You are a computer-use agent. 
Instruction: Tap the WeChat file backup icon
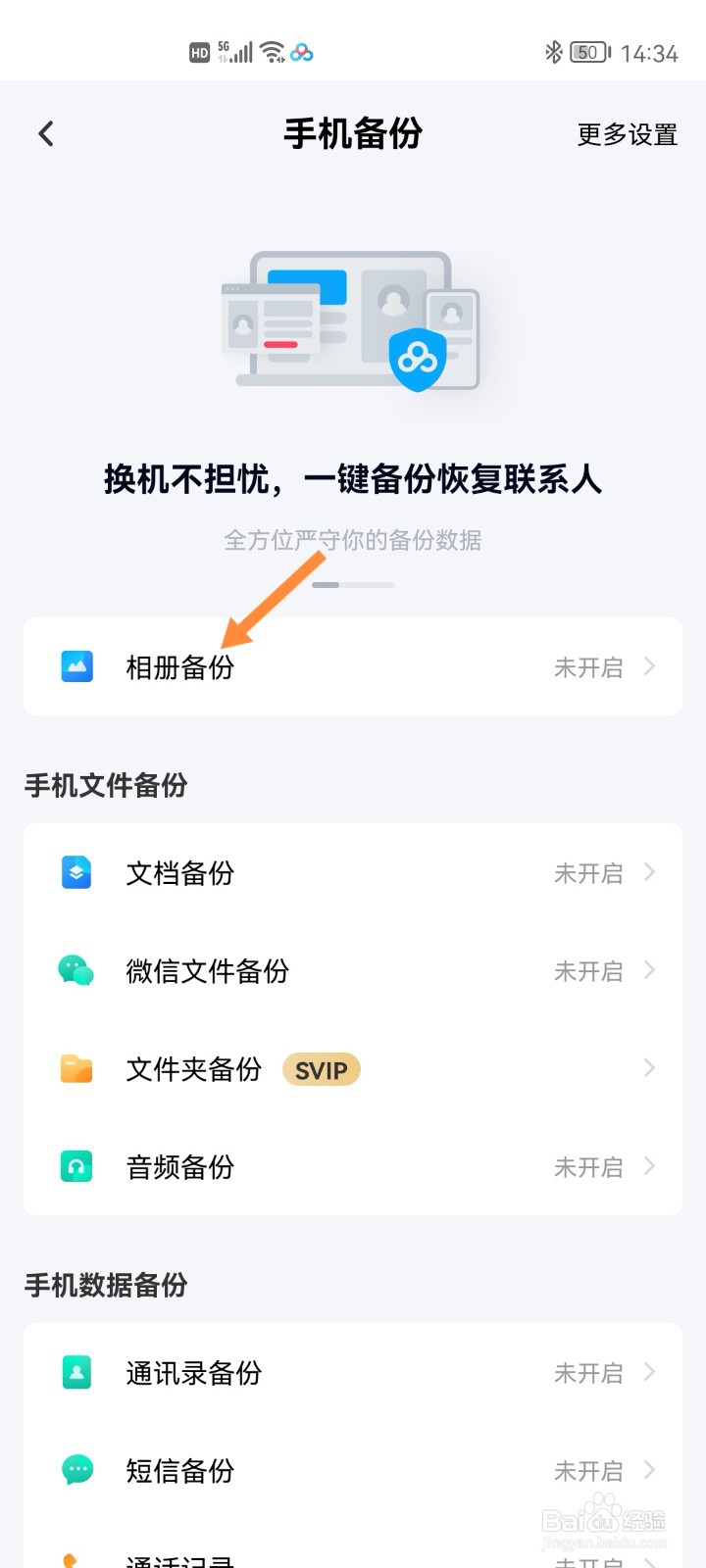tap(76, 971)
